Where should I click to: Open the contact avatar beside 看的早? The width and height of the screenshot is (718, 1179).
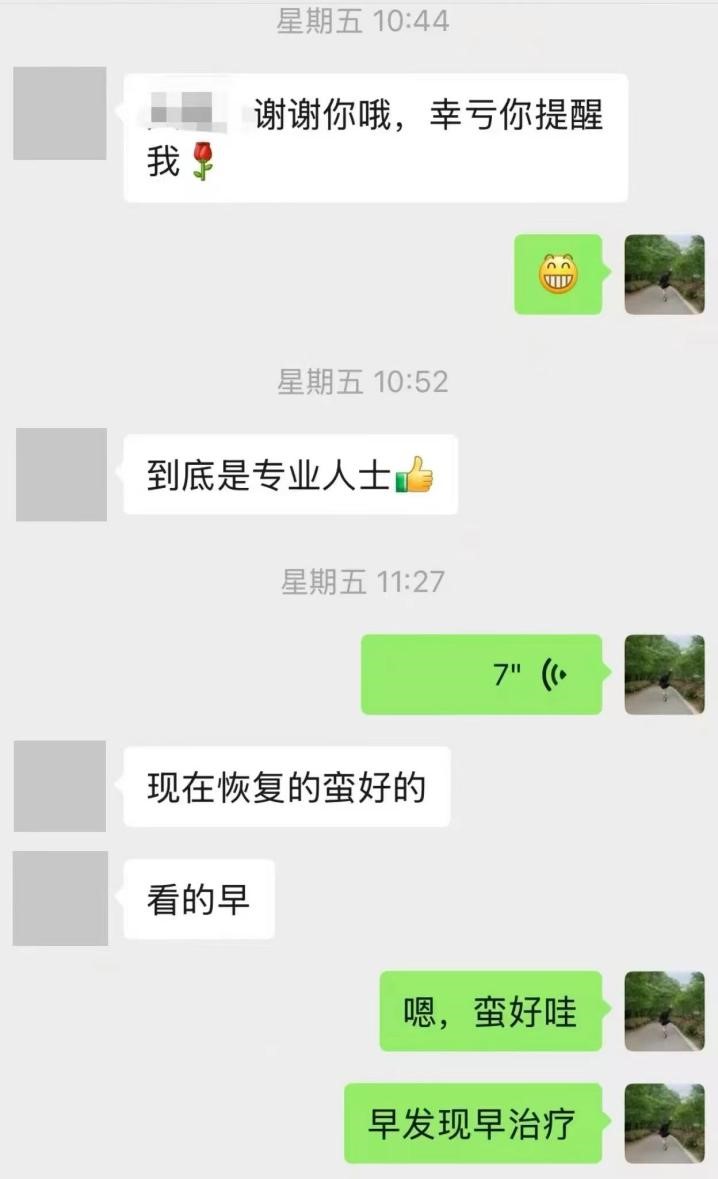(60, 898)
